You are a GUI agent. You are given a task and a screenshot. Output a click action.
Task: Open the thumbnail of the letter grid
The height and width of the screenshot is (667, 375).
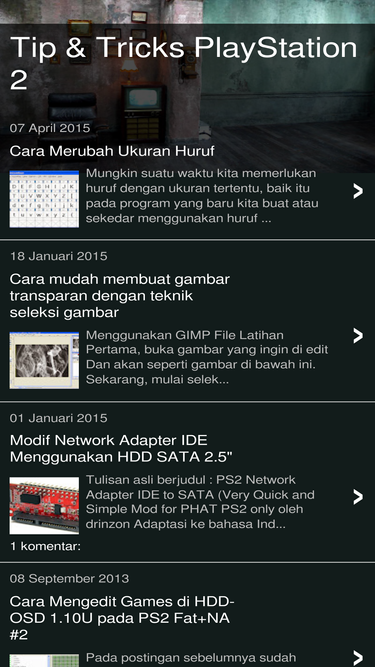click(x=44, y=199)
